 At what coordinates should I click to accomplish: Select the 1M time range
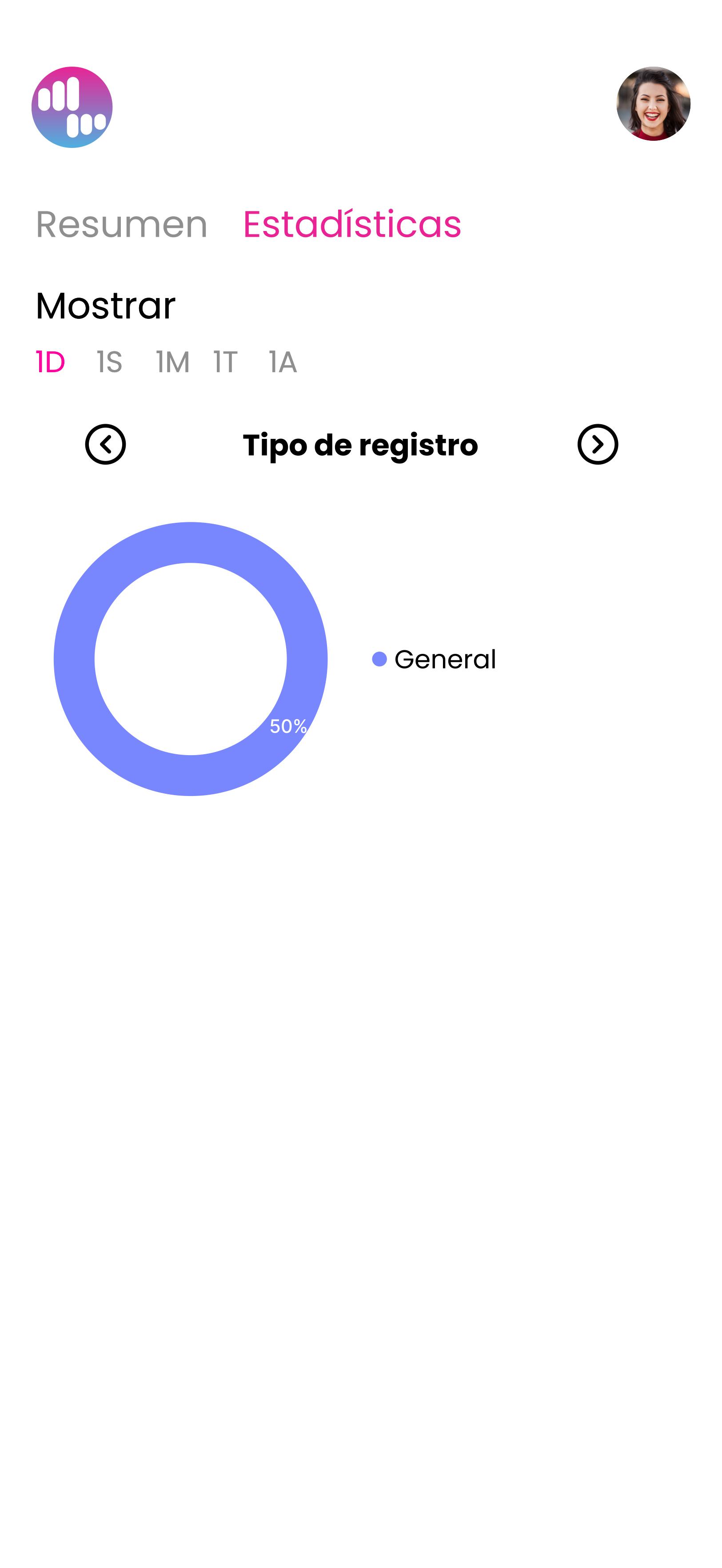[x=173, y=362]
